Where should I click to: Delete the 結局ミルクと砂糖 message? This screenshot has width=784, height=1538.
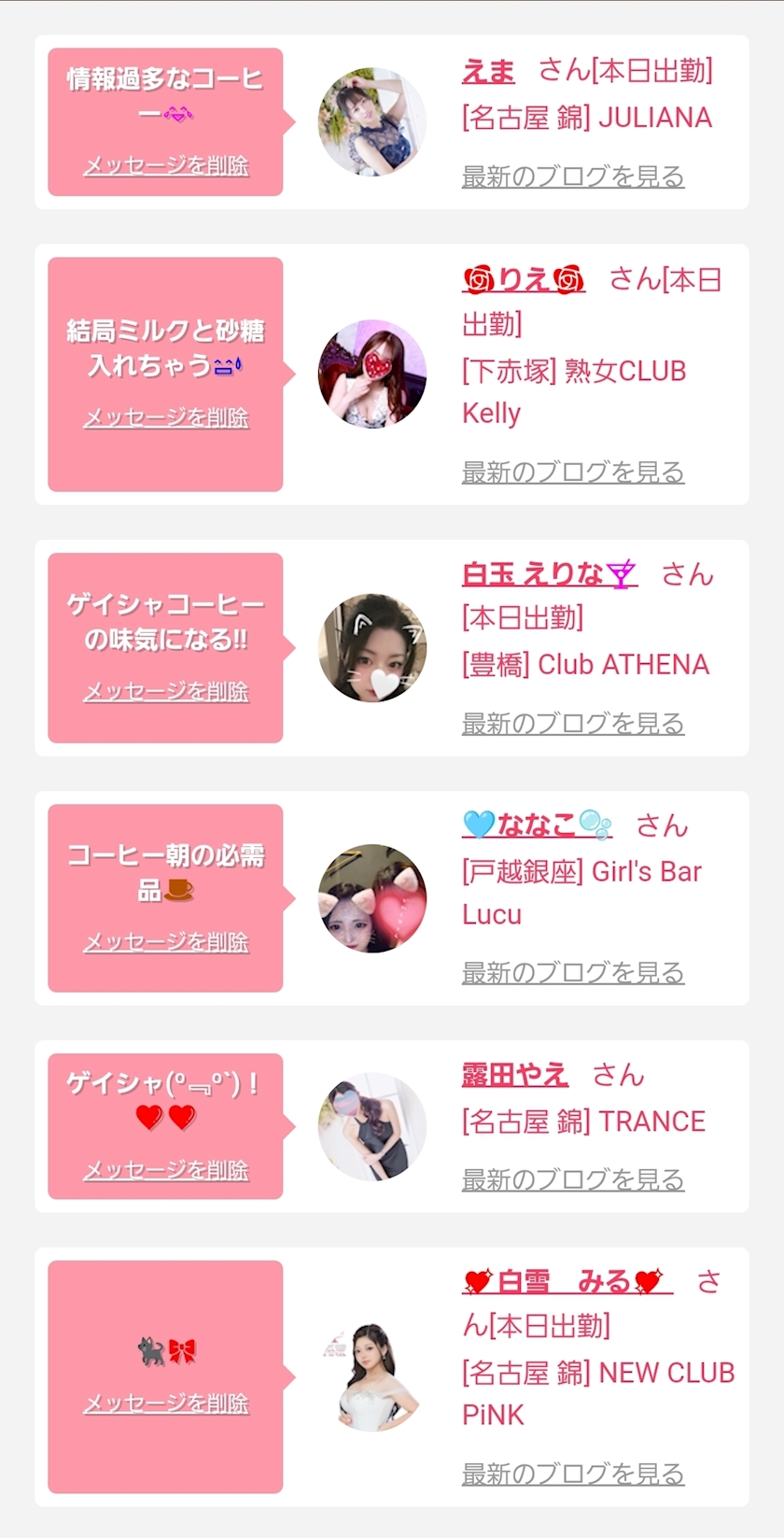[166, 417]
